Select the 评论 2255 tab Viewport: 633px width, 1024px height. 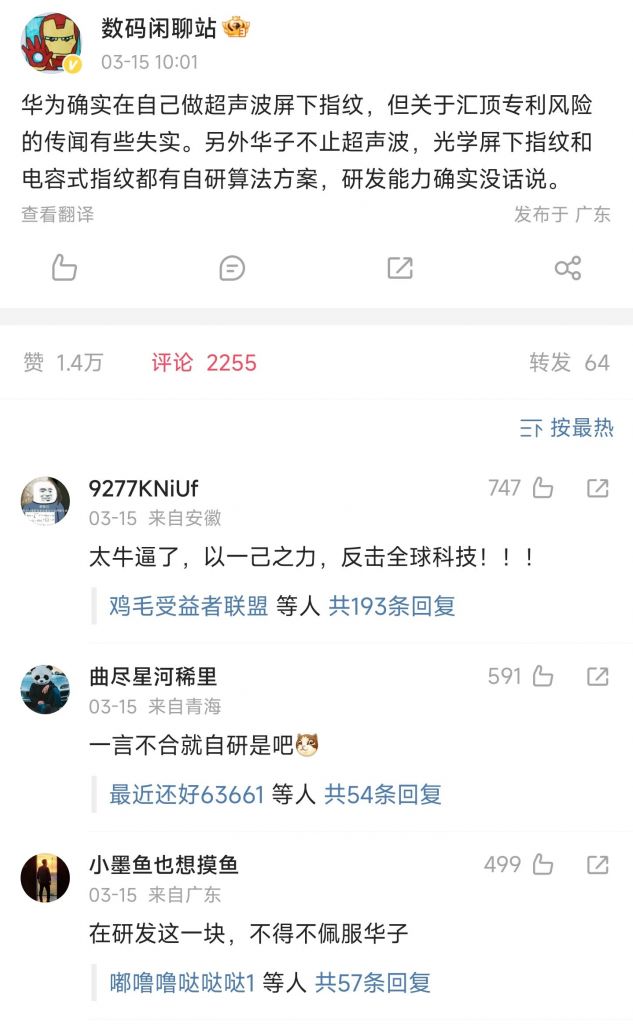[x=204, y=363]
